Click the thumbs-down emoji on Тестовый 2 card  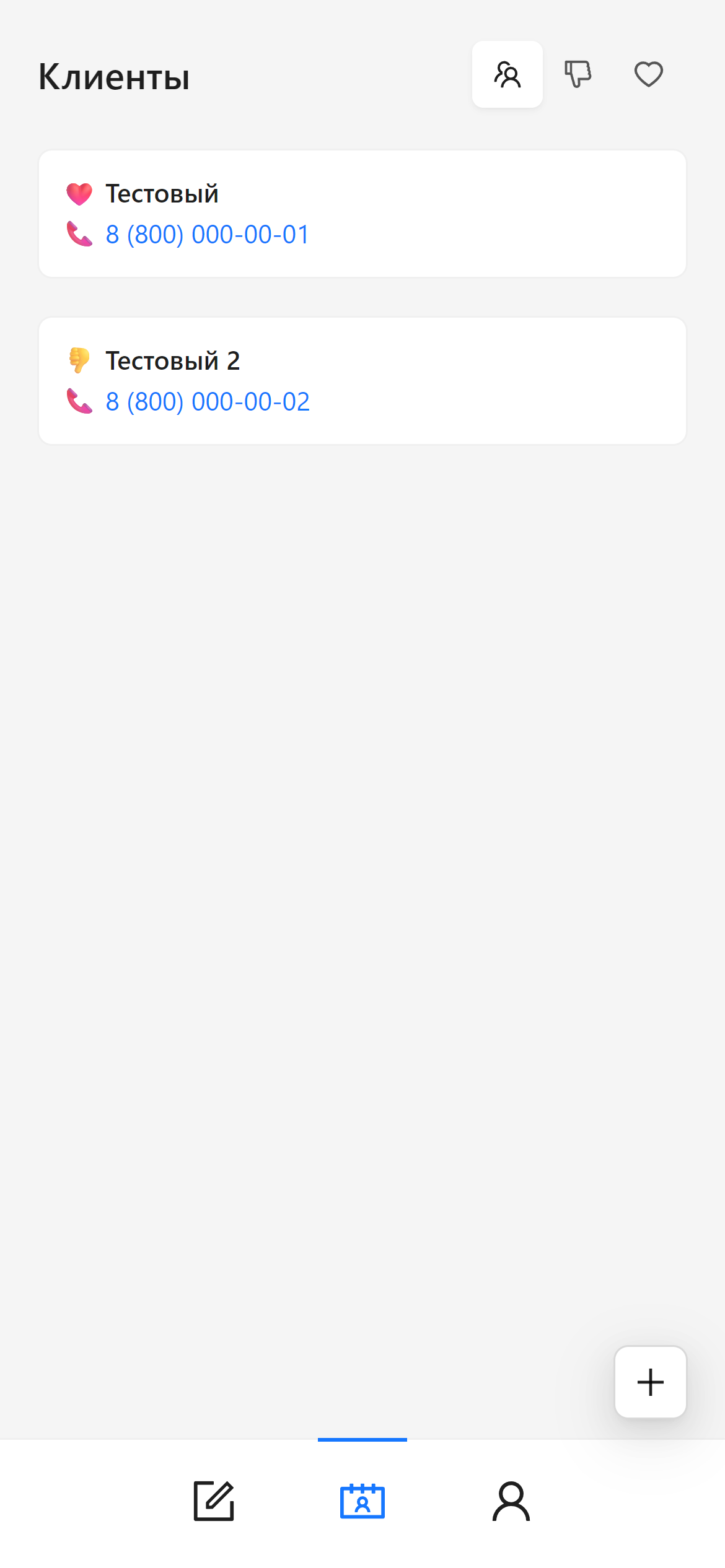[79, 360]
